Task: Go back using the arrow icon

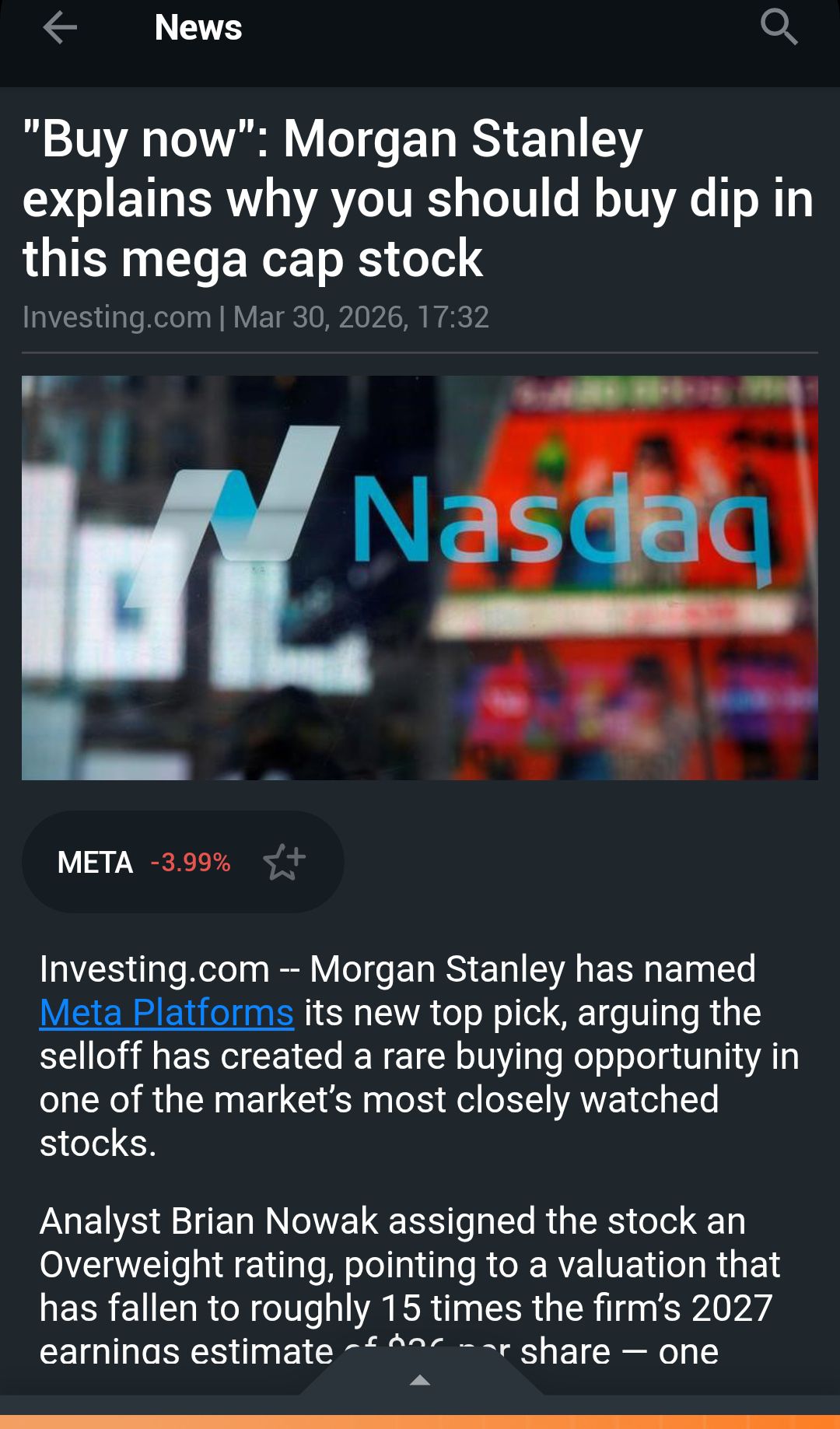Action: pos(60,29)
